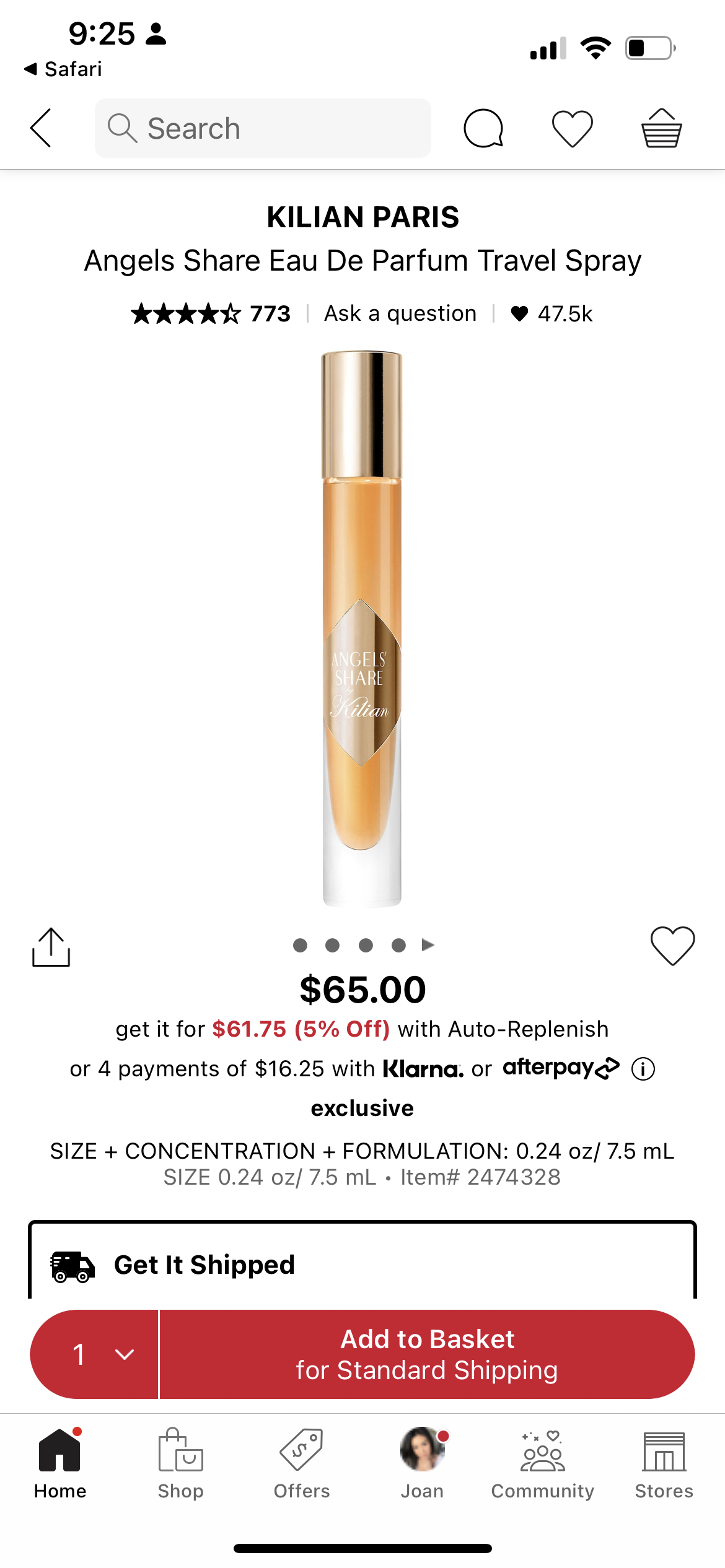Tap Ask a question
Screen dimensions: 725x1568
400,313
